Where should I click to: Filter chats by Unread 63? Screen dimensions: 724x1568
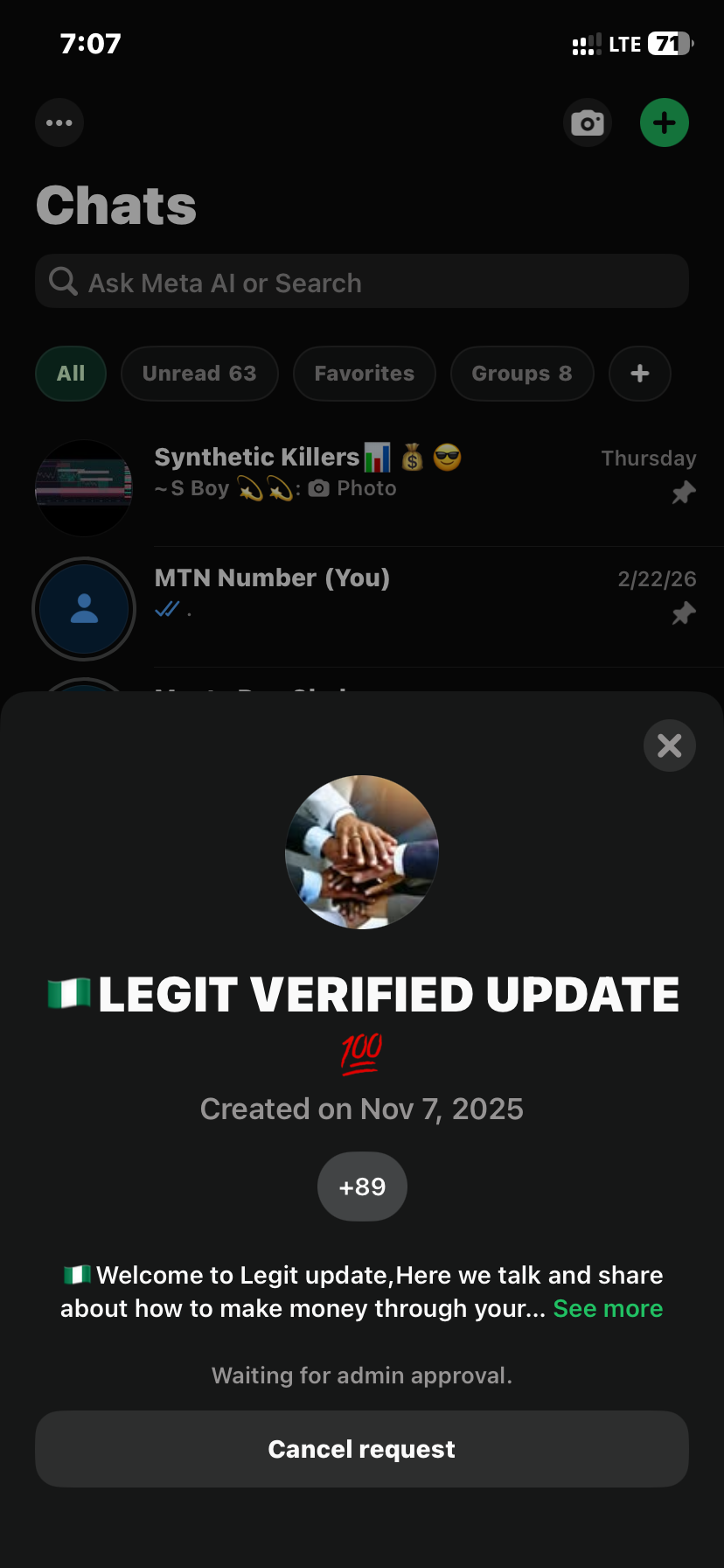pyautogui.click(x=199, y=374)
